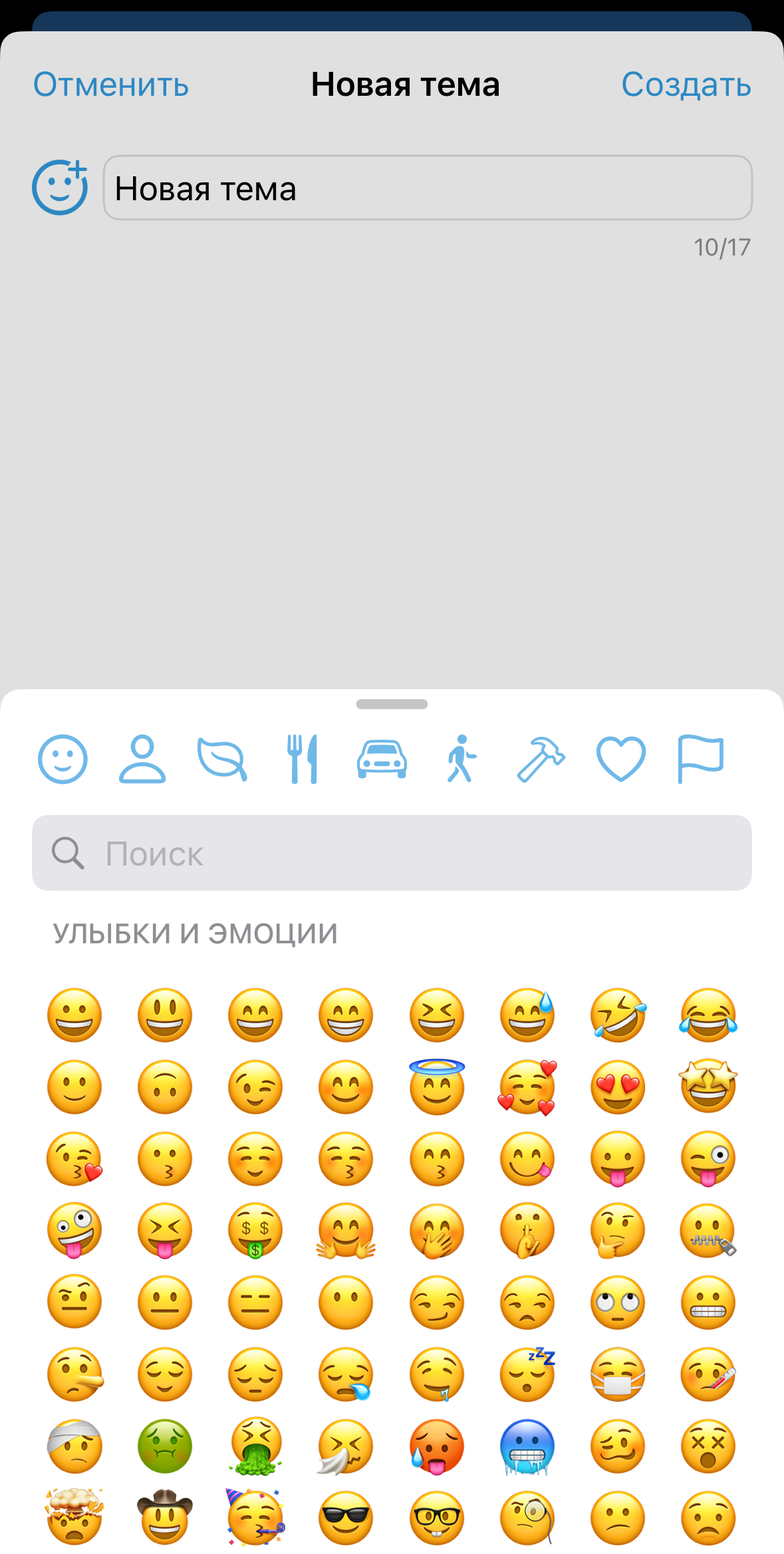This screenshot has width=784, height=1554.
Task: Pick the sunglasses face emoji
Action: (x=346, y=1517)
